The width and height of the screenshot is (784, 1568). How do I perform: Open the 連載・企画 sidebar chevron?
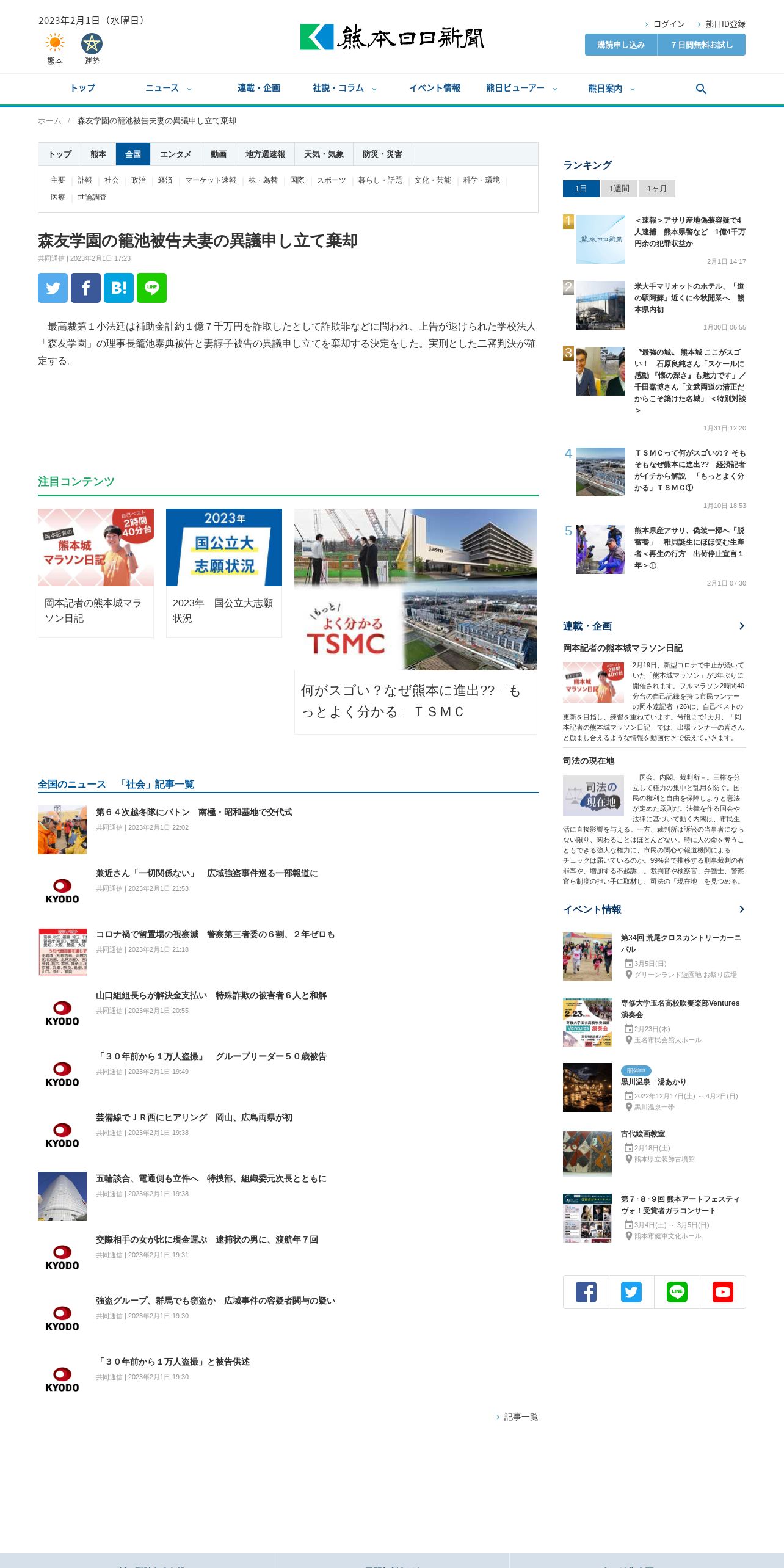(741, 626)
